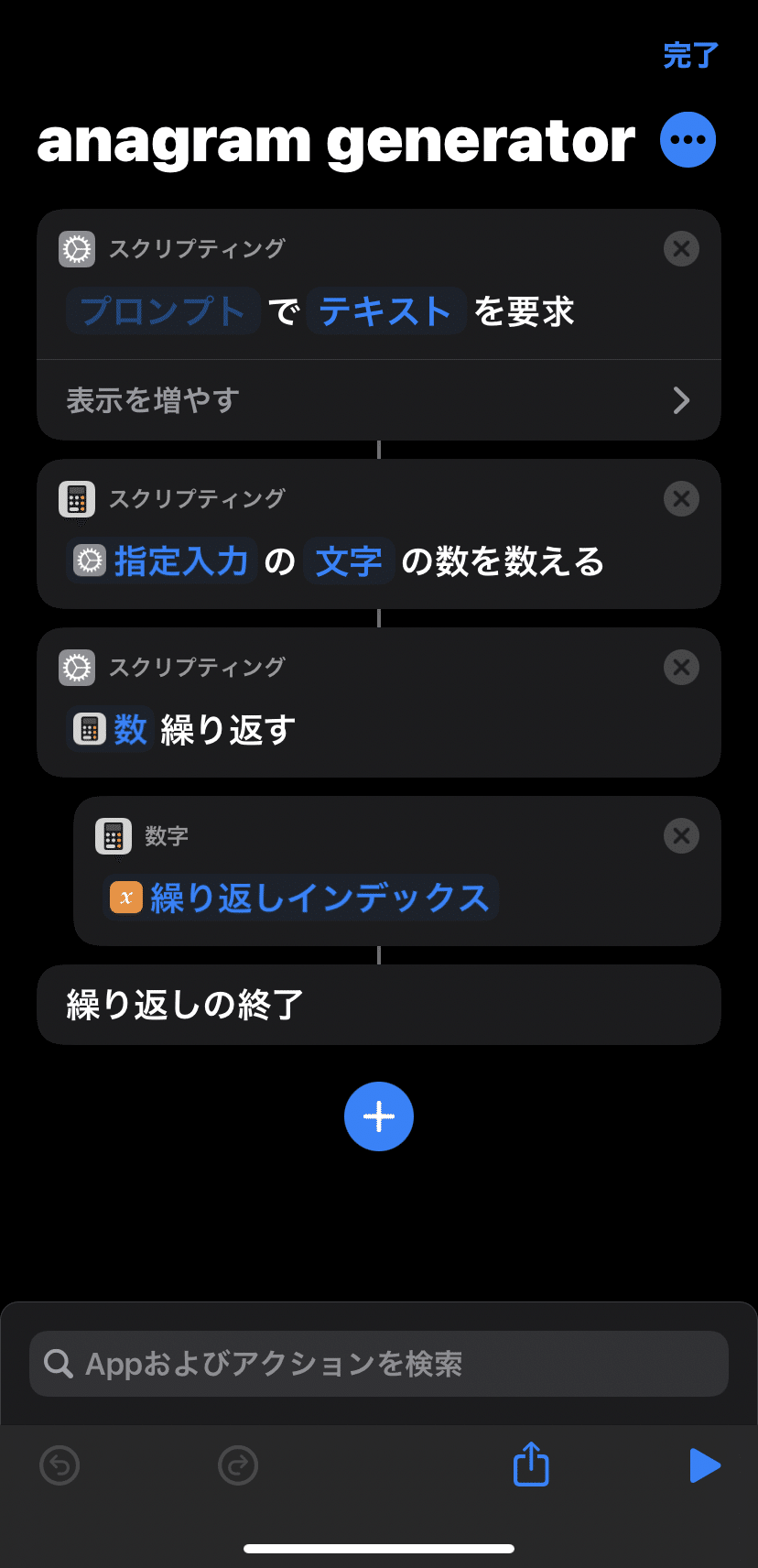Tap the 数 variable token in the repeat action
This screenshot has width=758, height=1568.
coord(110,729)
